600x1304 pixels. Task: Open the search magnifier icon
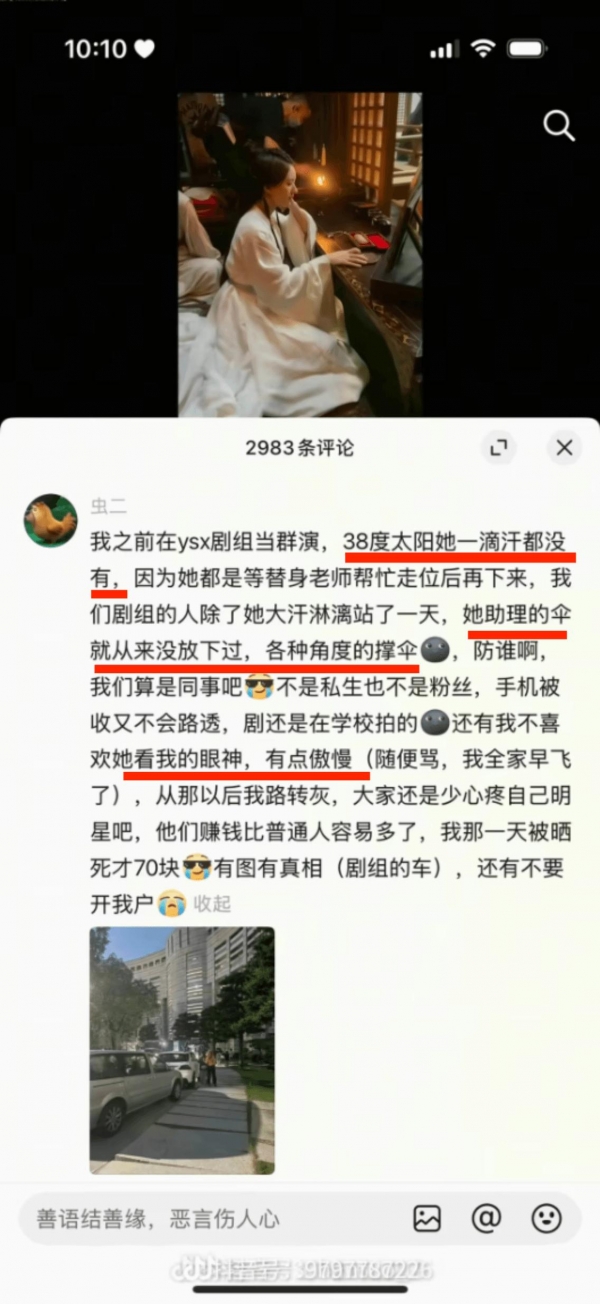pos(558,126)
